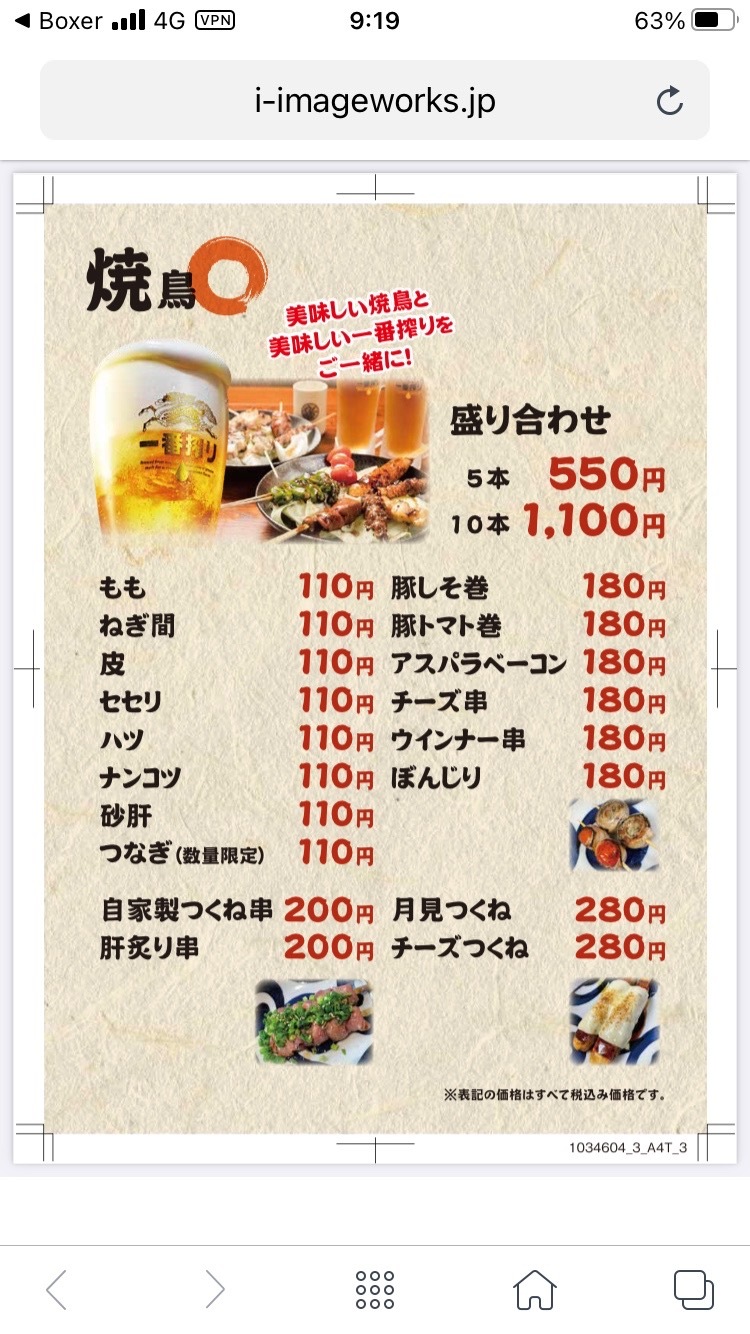
Task: Reload the page
Action: pyautogui.click(x=669, y=101)
